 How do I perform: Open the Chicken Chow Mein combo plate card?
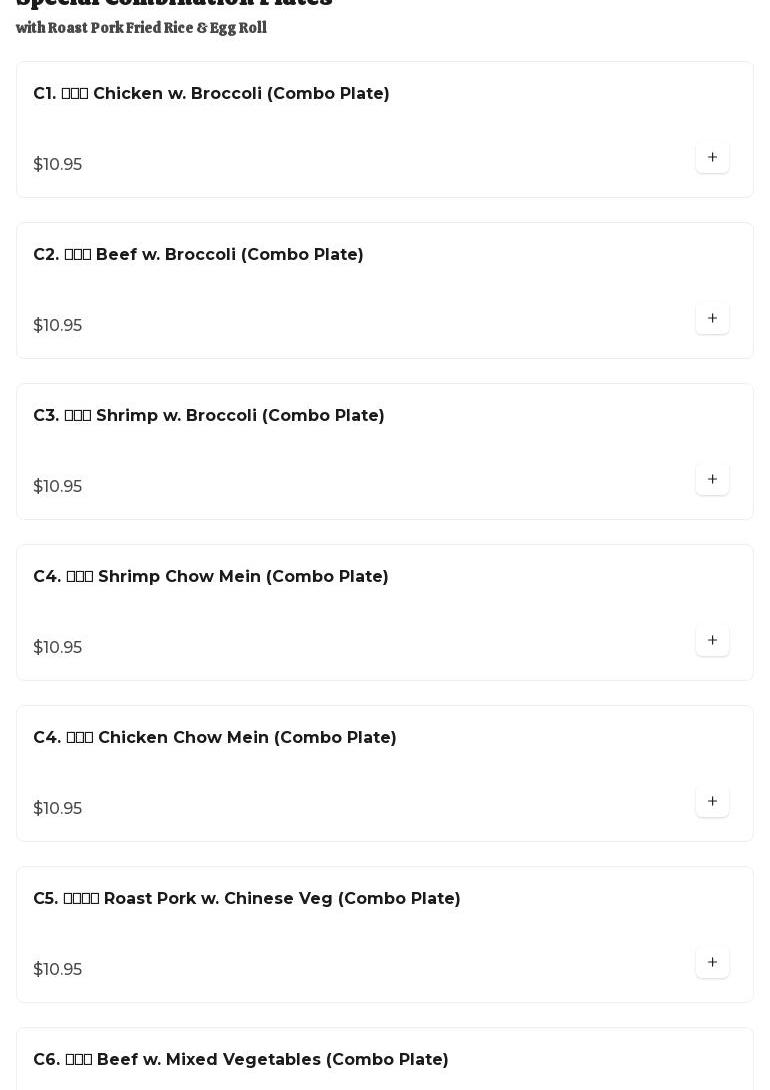coord(214,738)
